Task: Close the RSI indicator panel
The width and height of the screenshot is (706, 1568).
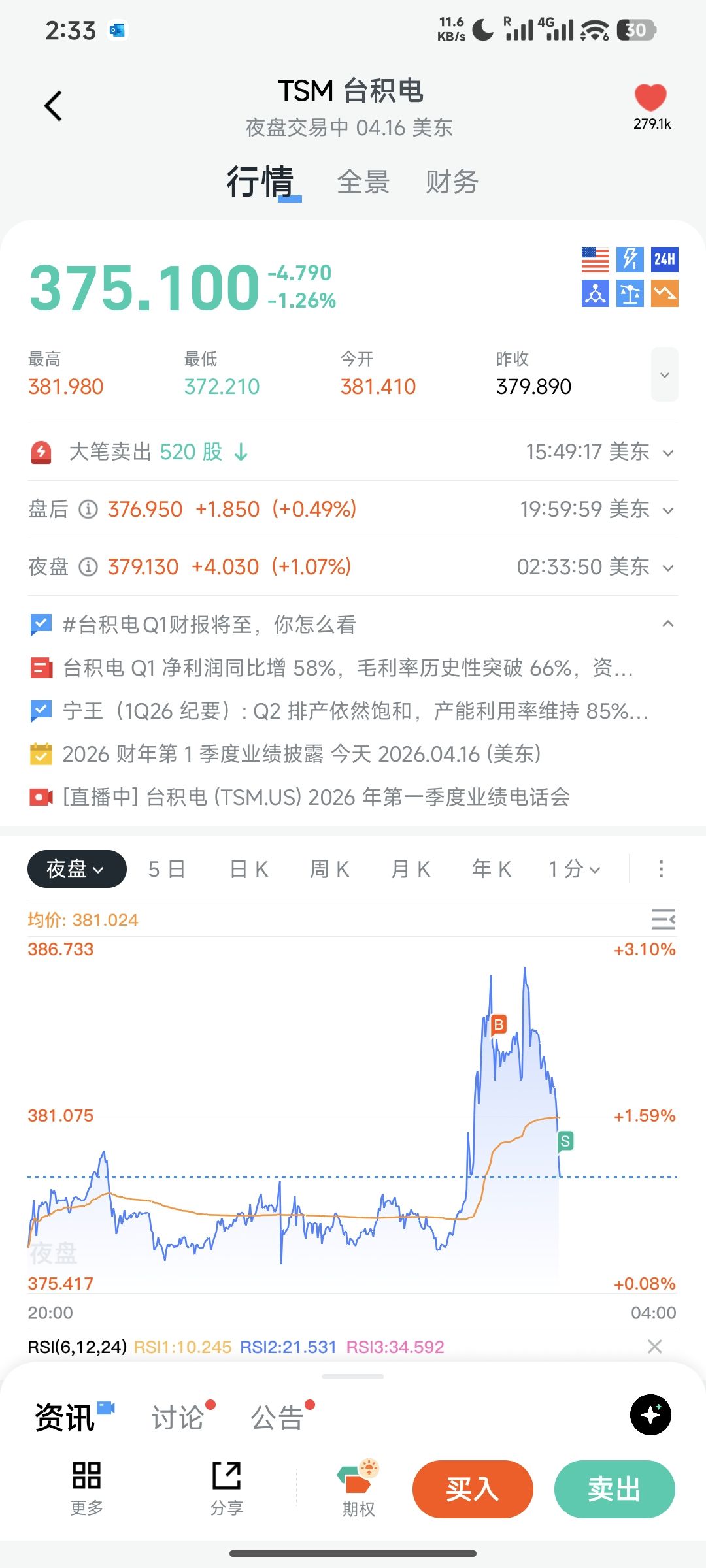Action: (x=654, y=1347)
